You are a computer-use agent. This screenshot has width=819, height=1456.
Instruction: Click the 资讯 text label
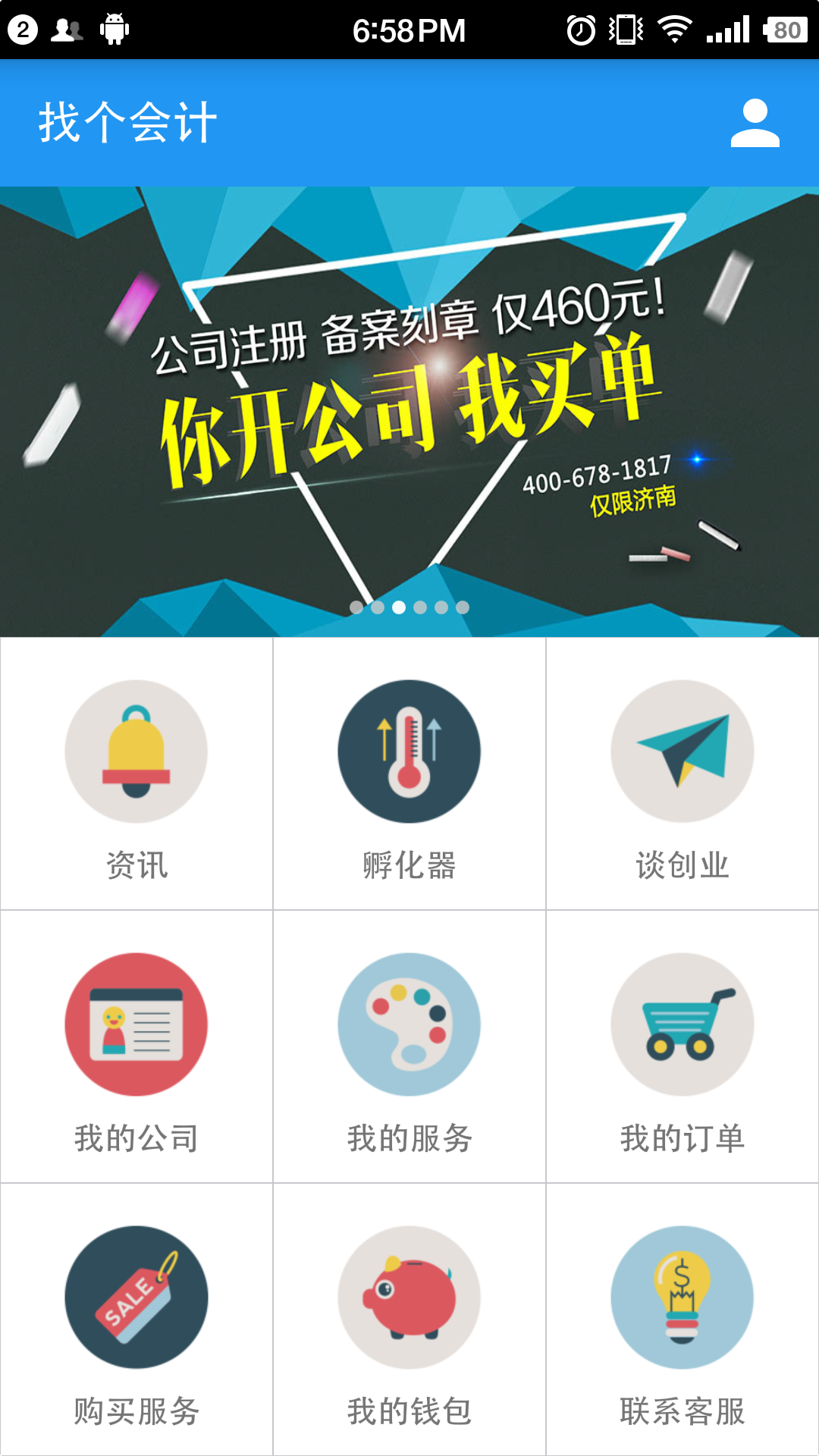pyautogui.click(x=136, y=864)
